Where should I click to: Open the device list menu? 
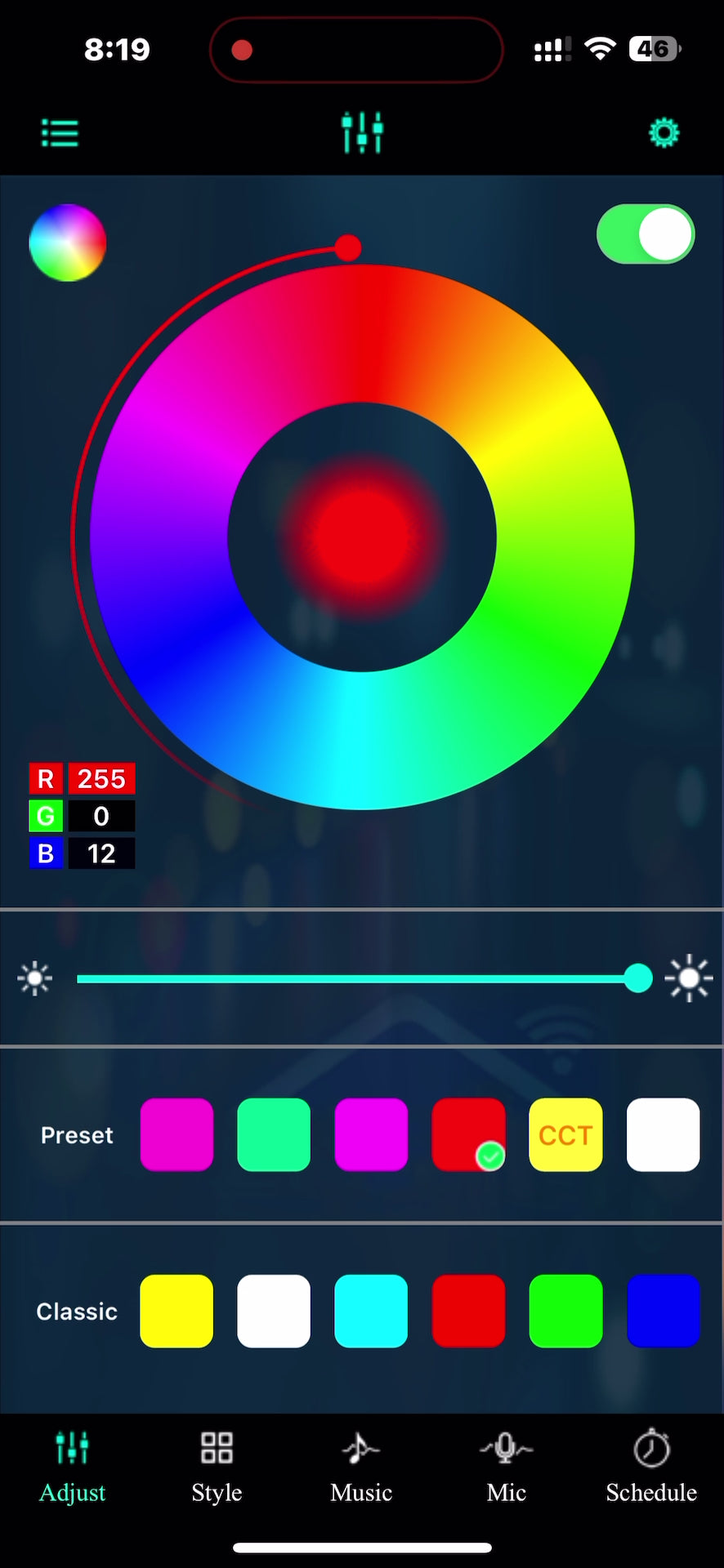(x=59, y=132)
